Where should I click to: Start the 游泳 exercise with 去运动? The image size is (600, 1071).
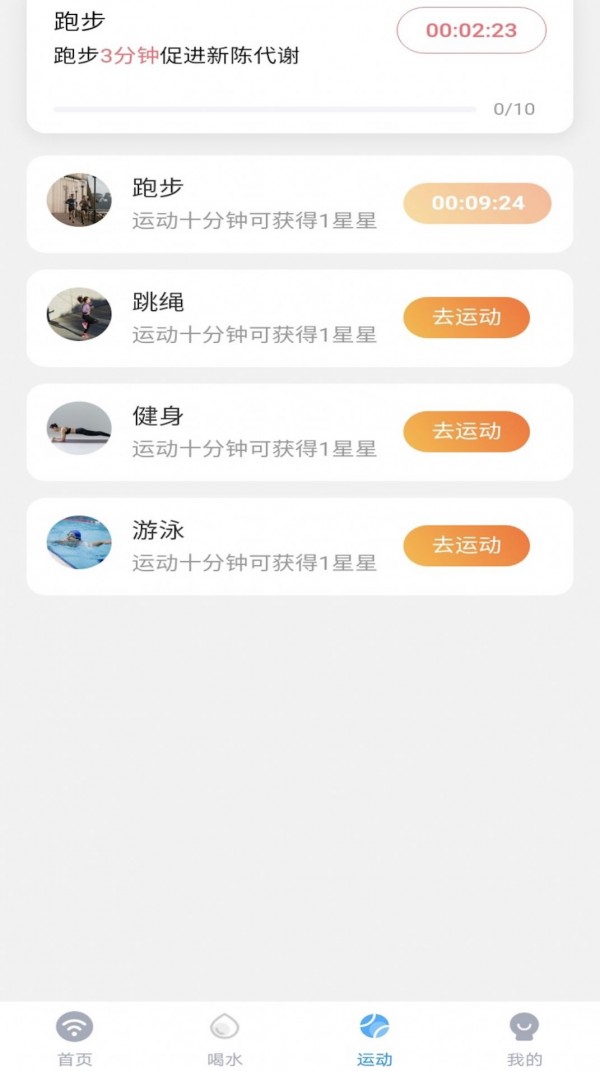466,545
